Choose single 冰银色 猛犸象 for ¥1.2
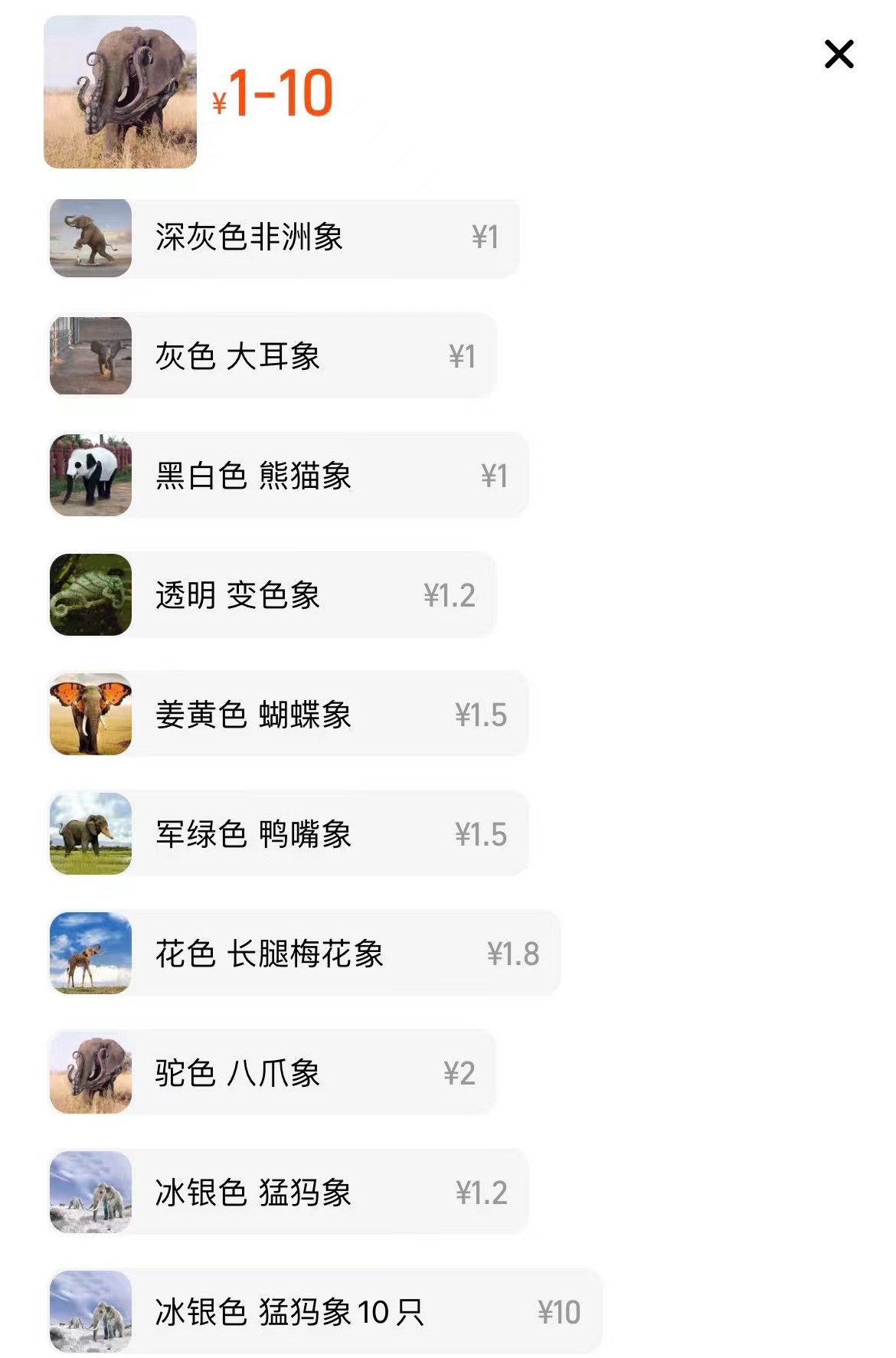Image resolution: width=896 pixels, height=1358 pixels. [288, 1193]
